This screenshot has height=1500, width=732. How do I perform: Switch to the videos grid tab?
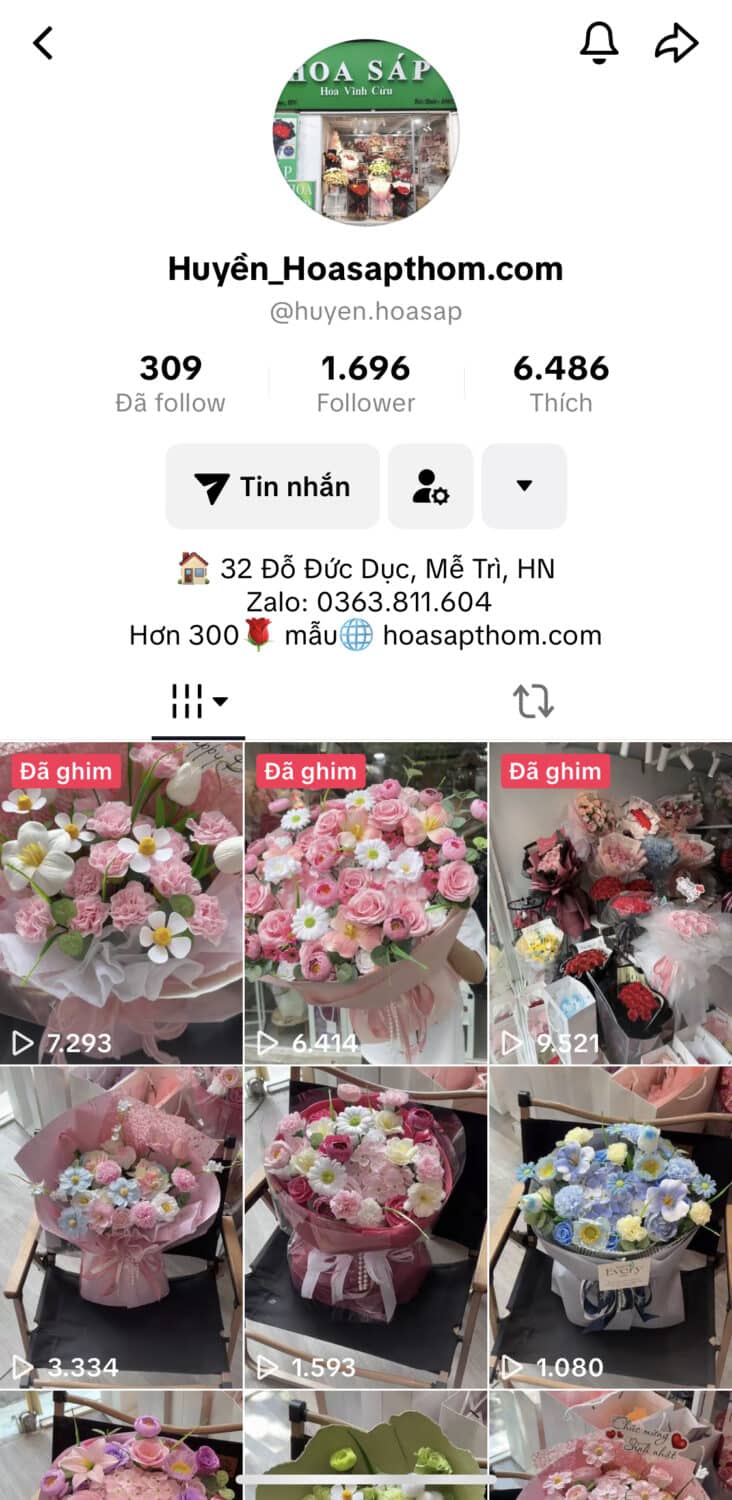(x=197, y=702)
